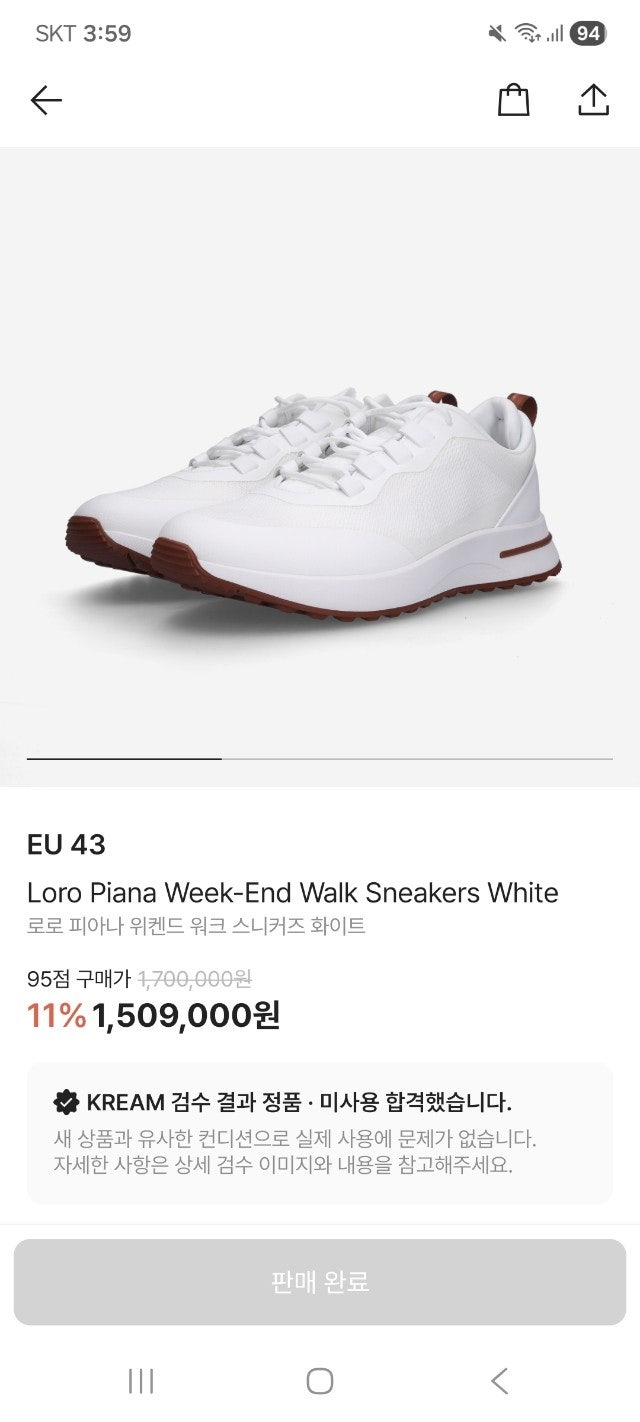Tap the system home button
This screenshot has height=1422, width=640.
pyautogui.click(x=320, y=1381)
